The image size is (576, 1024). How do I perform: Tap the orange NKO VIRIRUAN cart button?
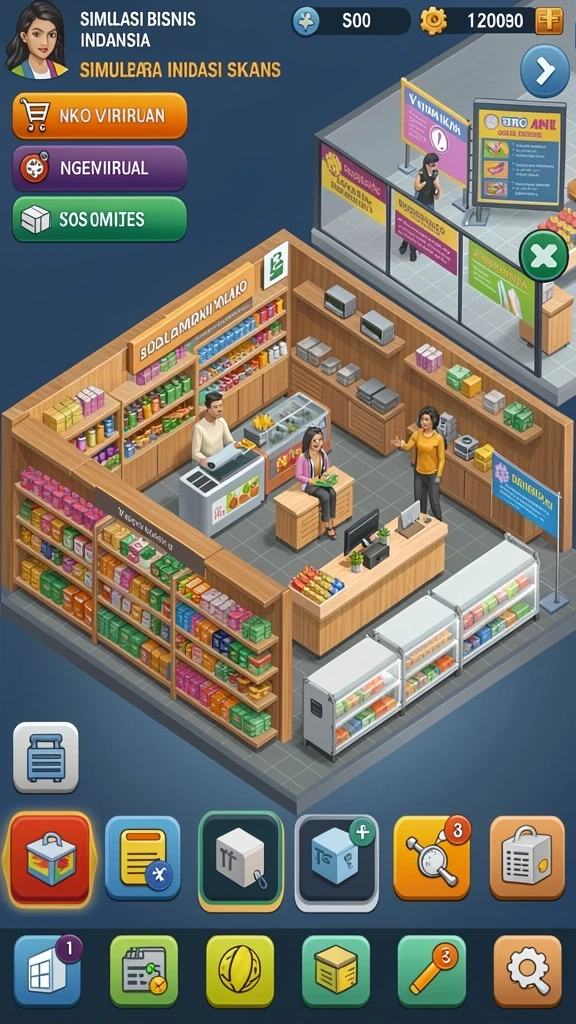pos(100,116)
